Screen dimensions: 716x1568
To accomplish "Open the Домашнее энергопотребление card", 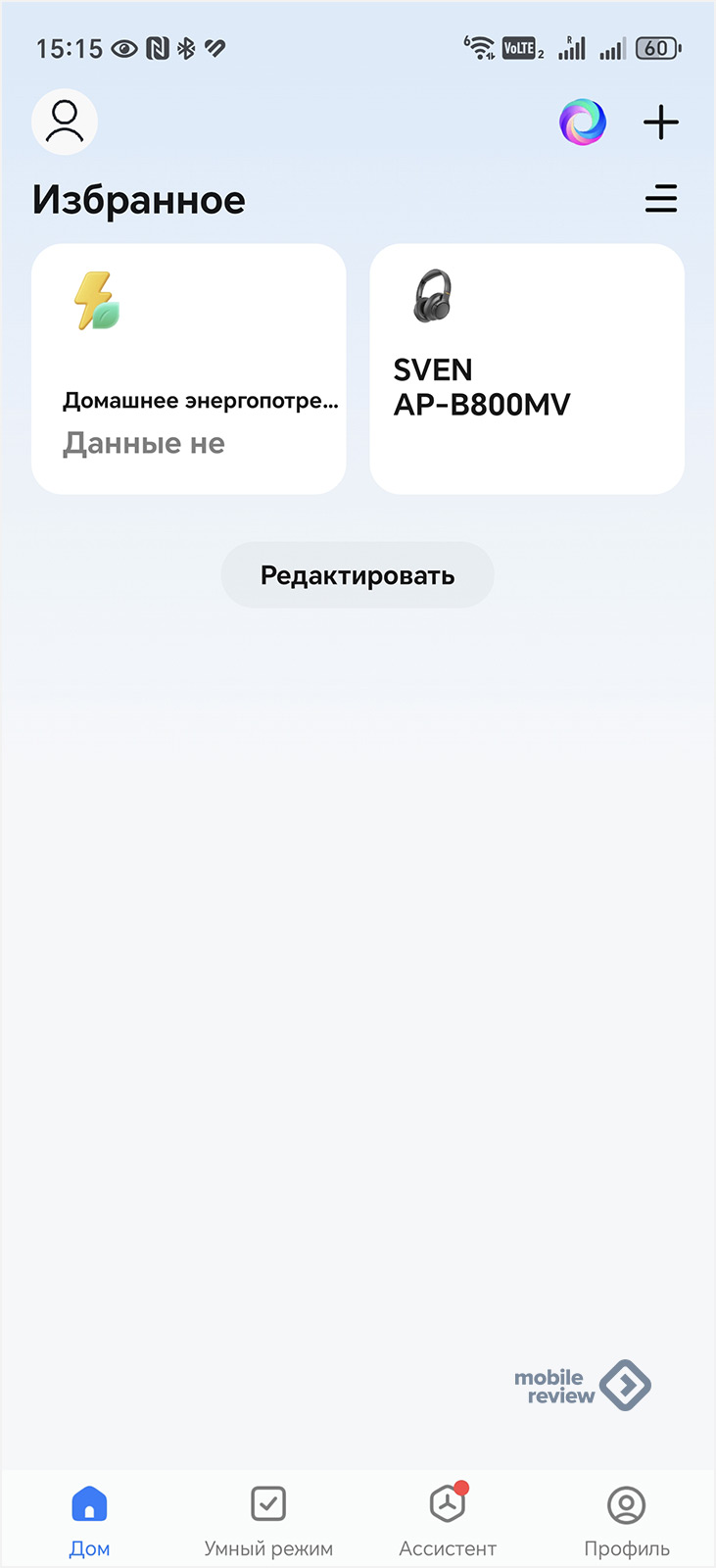I will click(x=189, y=369).
